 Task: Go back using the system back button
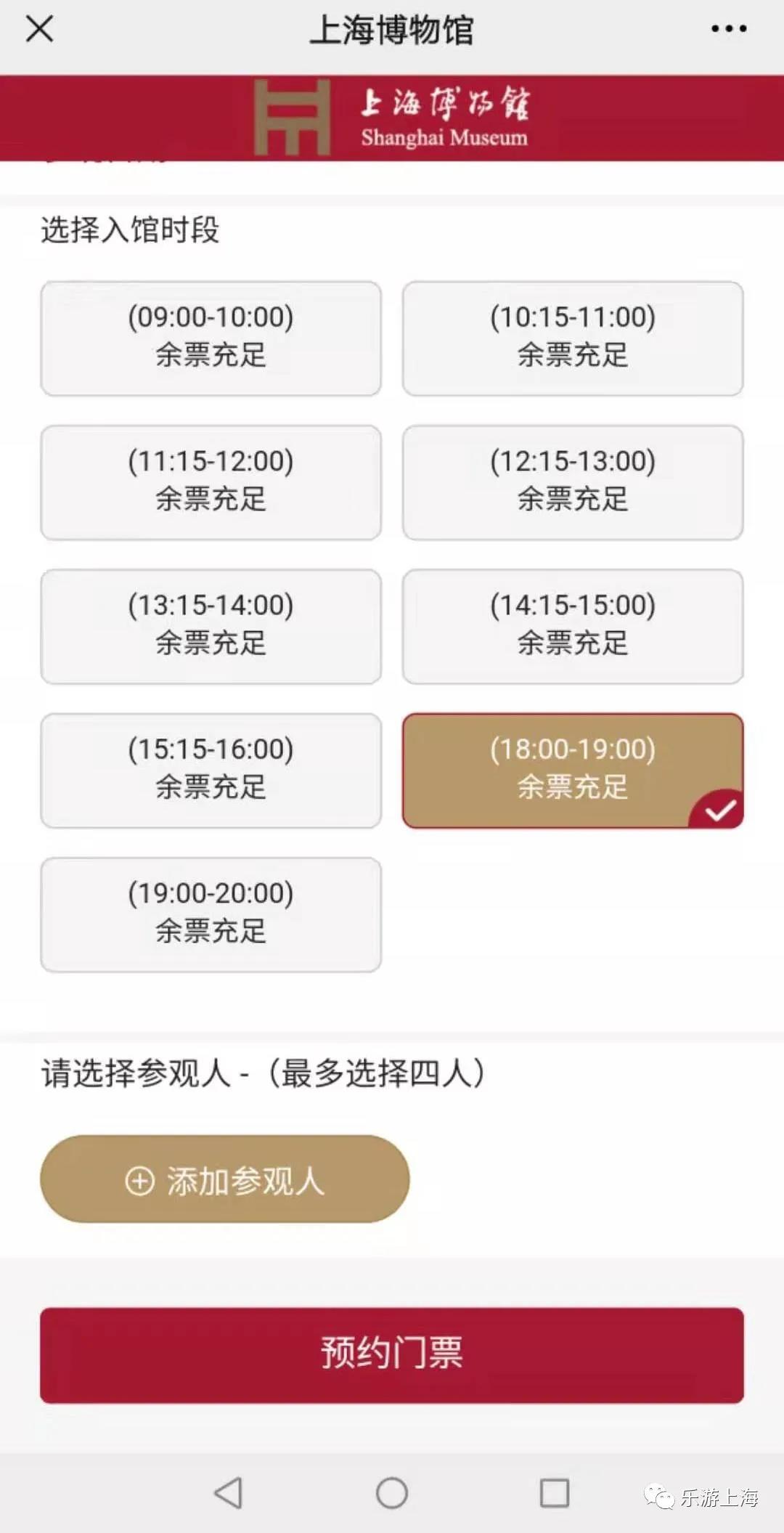[x=229, y=1493]
